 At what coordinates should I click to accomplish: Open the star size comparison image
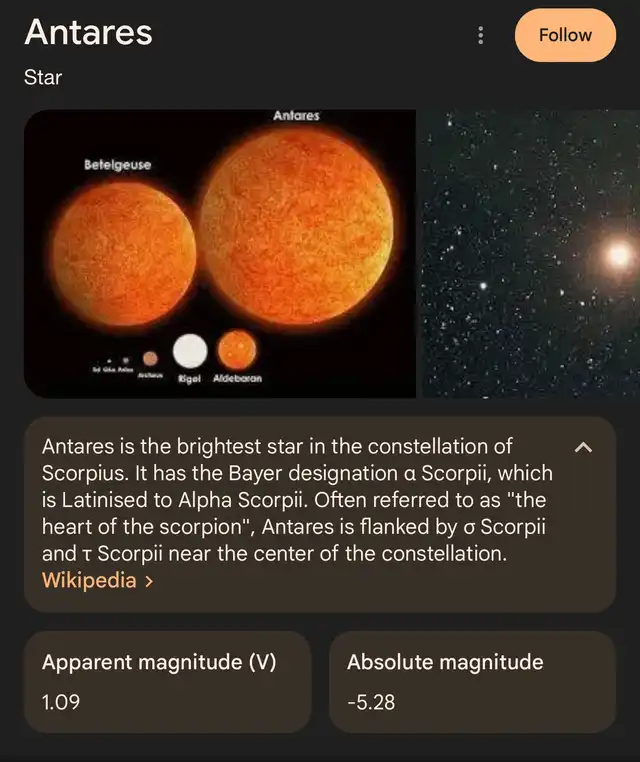click(220, 254)
